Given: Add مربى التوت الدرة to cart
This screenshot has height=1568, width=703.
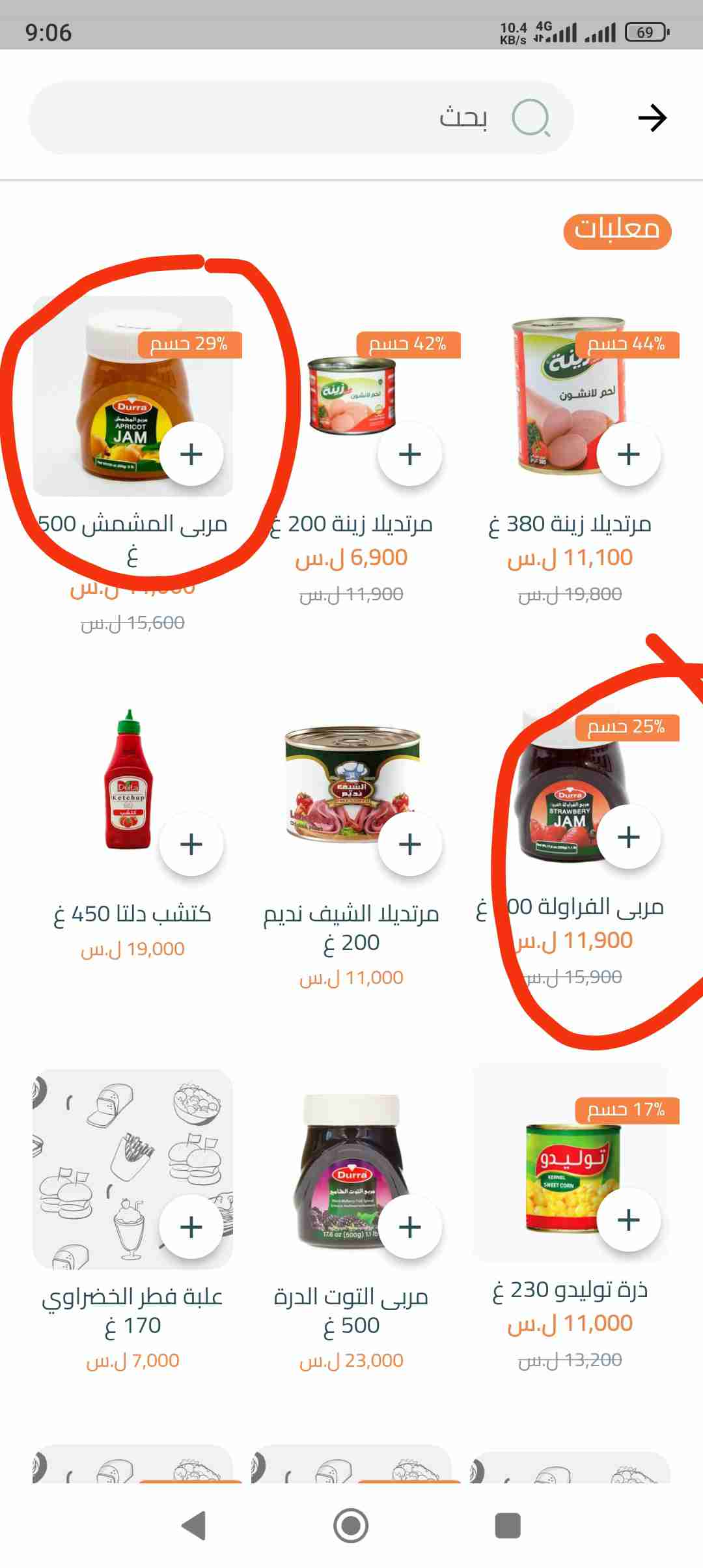Looking at the screenshot, I should pyautogui.click(x=410, y=1227).
